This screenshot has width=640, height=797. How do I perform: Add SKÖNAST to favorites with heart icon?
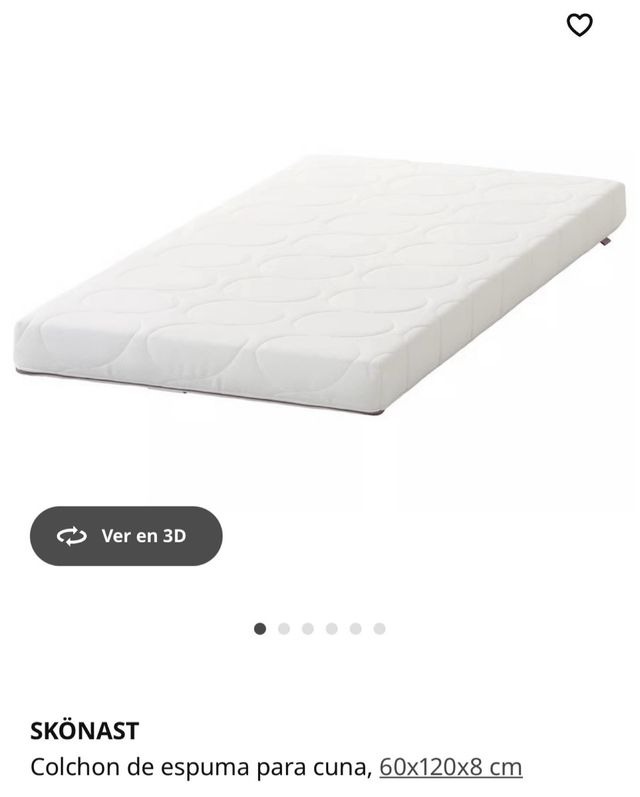pyautogui.click(x=580, y=25)
